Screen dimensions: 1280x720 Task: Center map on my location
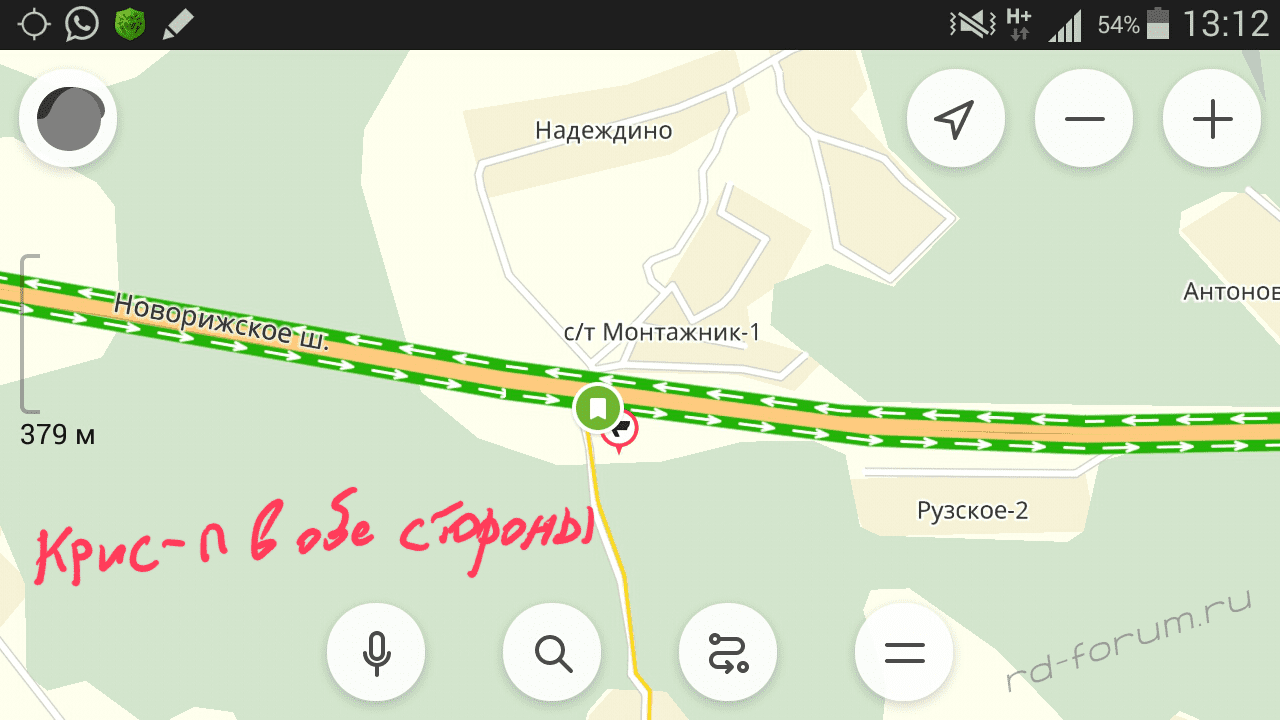(955, 119)
